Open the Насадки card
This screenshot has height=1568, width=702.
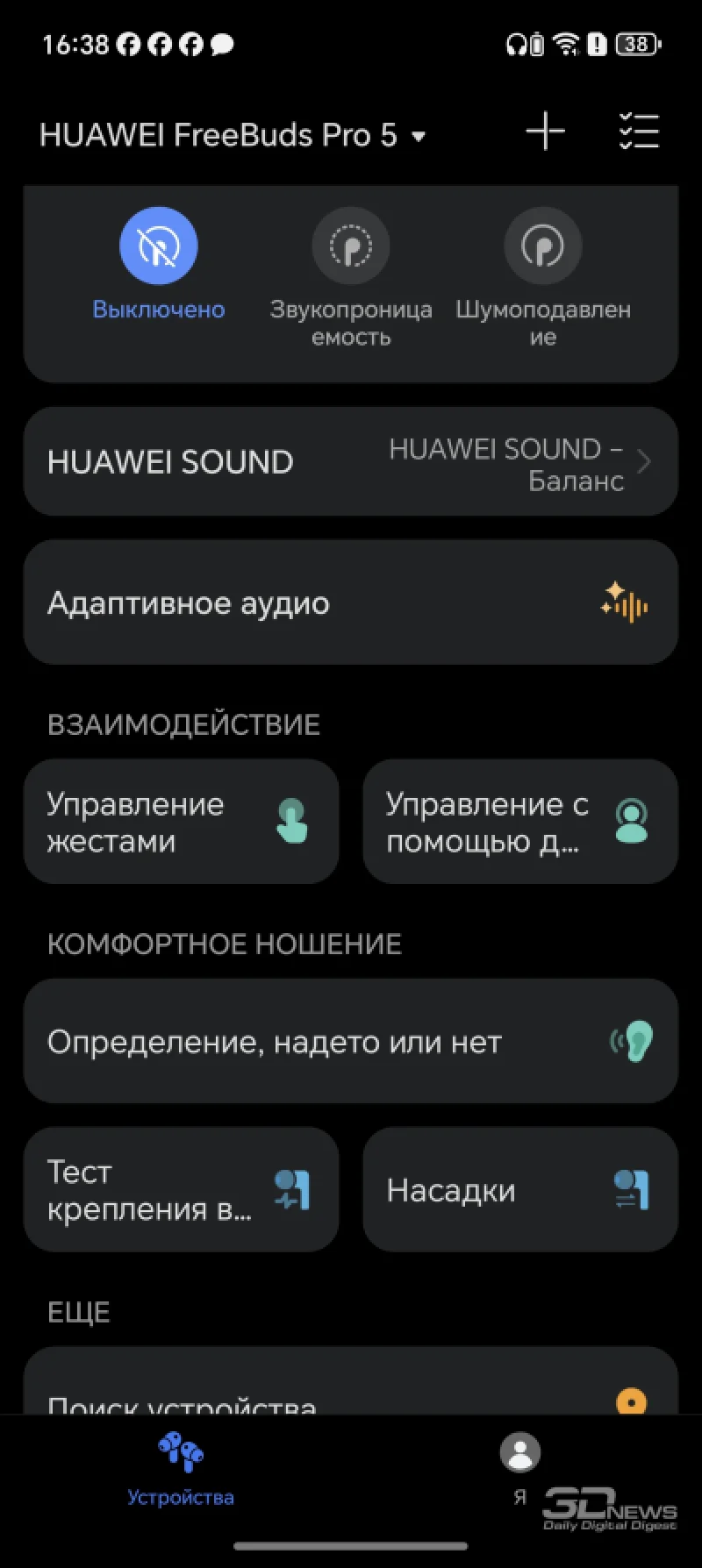pos(520,1190)
